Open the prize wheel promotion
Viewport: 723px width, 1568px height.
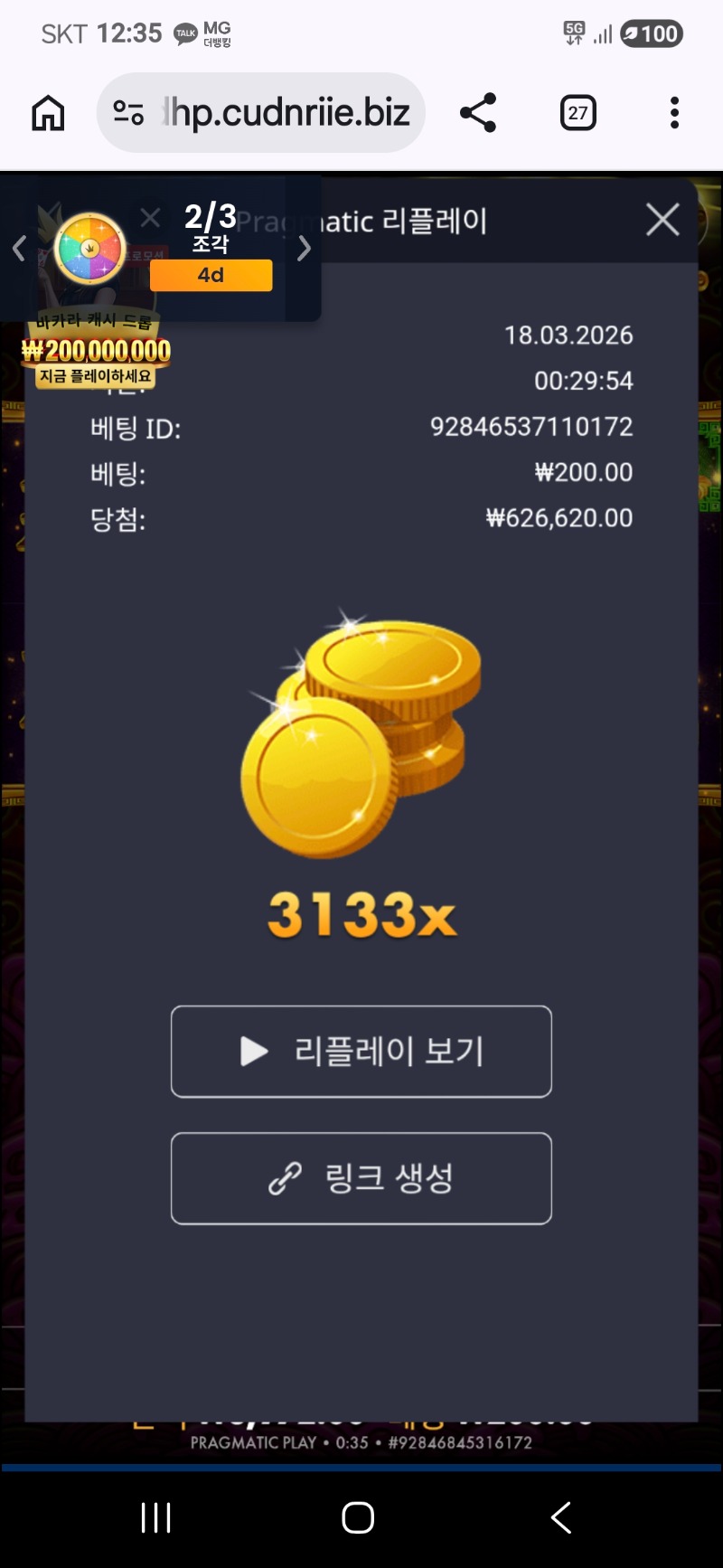click(89, 249)
